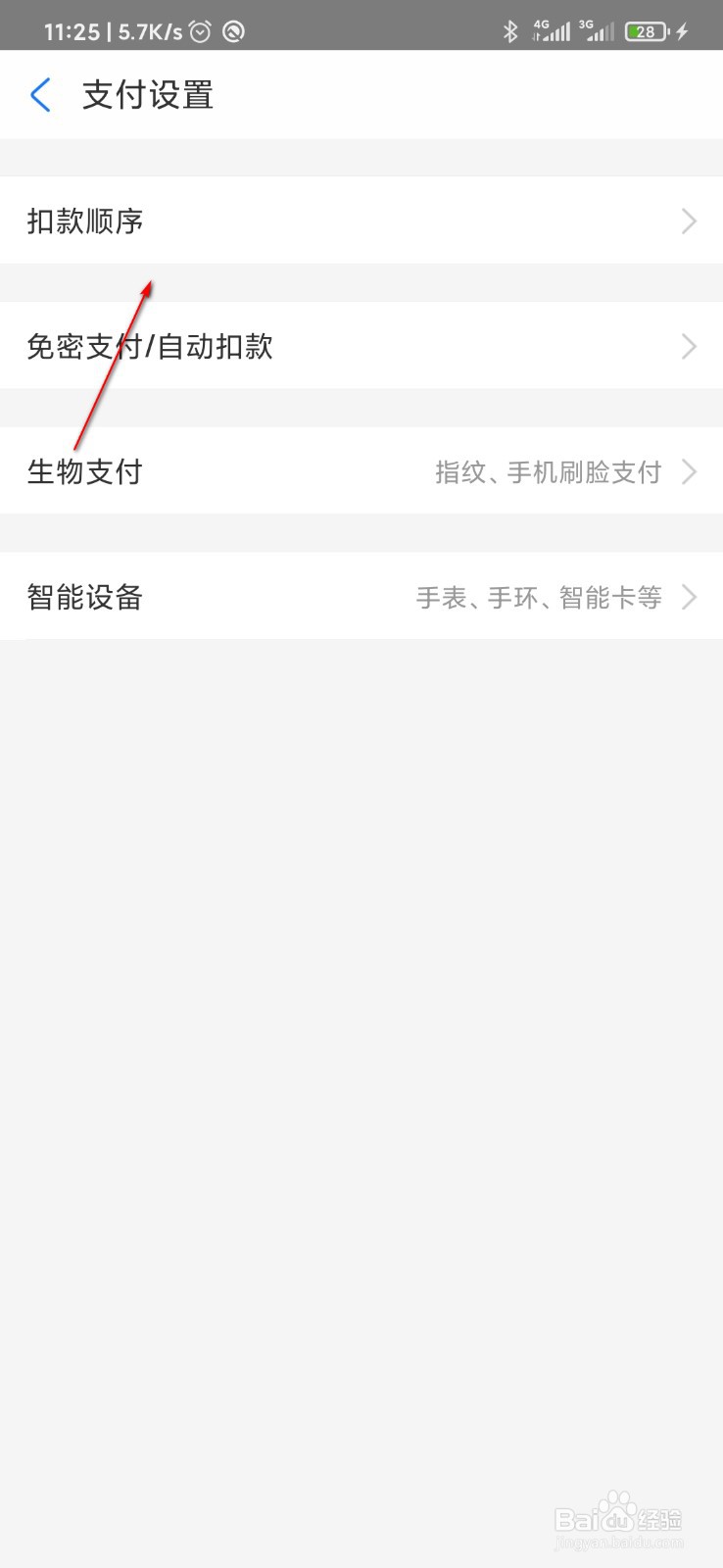Viewport: 723px width, 1568px height.
Task: Tap the 手表、手环、智能卡等 hint text
Action: click(540, 597)
